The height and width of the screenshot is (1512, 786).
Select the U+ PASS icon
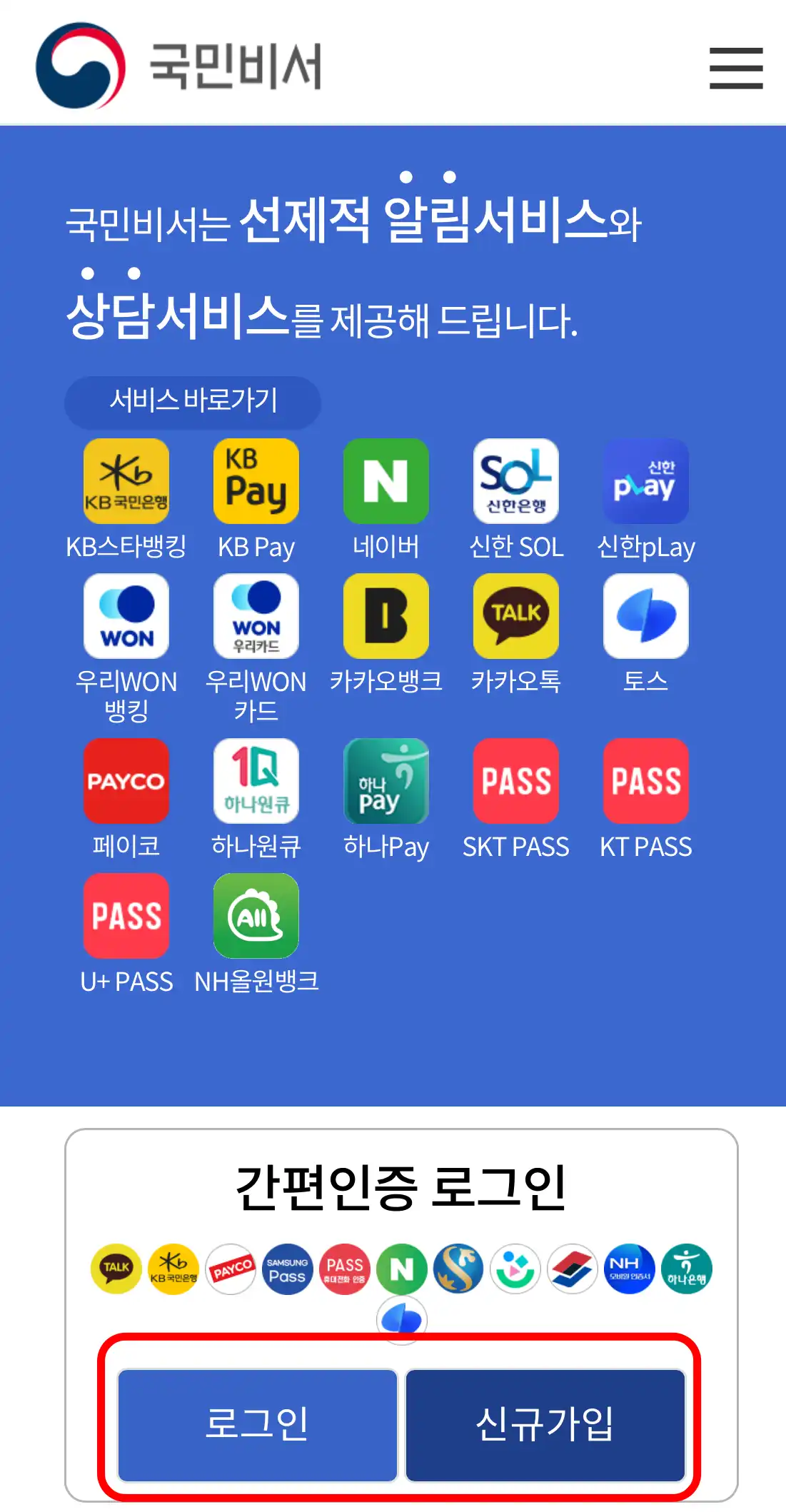[x=126, y=916]
